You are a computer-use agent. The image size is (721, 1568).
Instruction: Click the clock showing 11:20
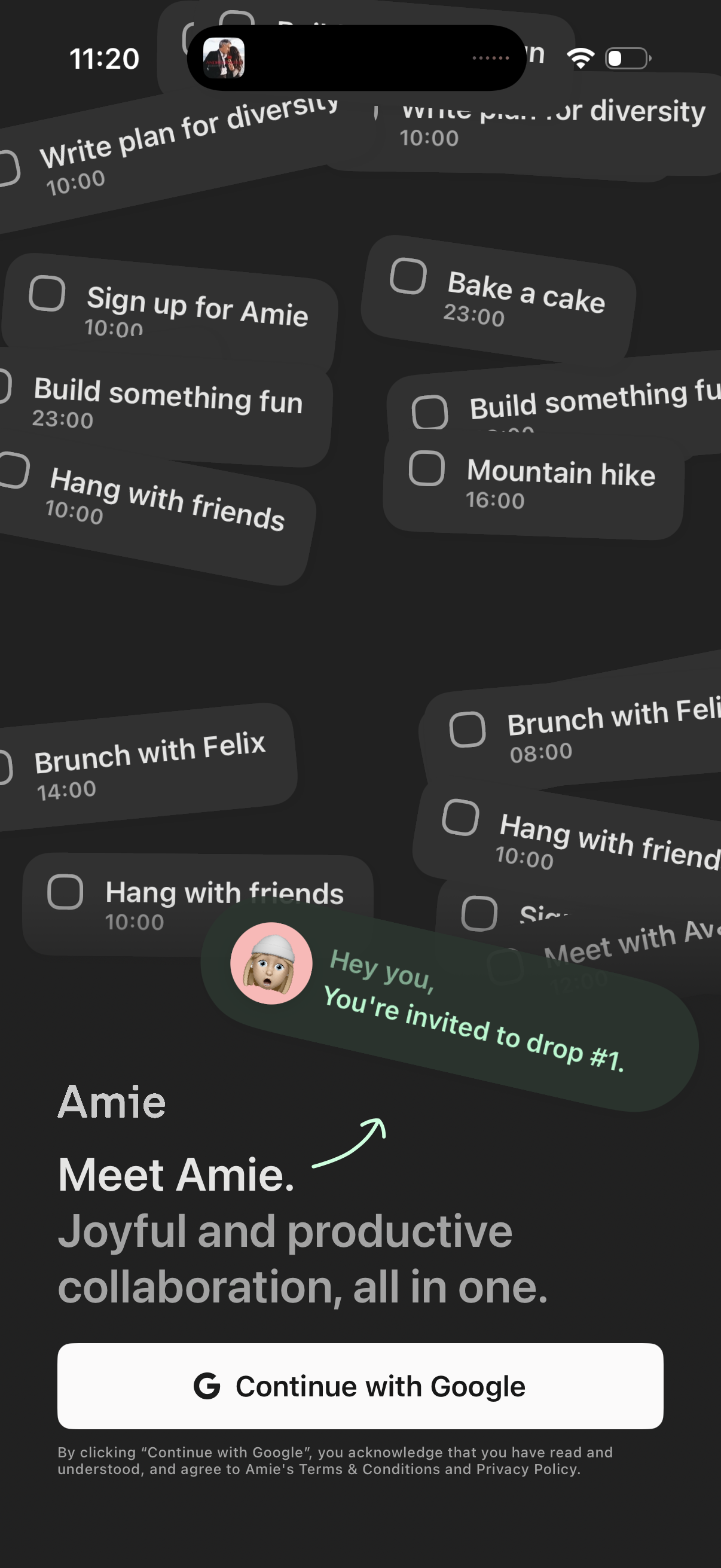[x=105, y=58]
